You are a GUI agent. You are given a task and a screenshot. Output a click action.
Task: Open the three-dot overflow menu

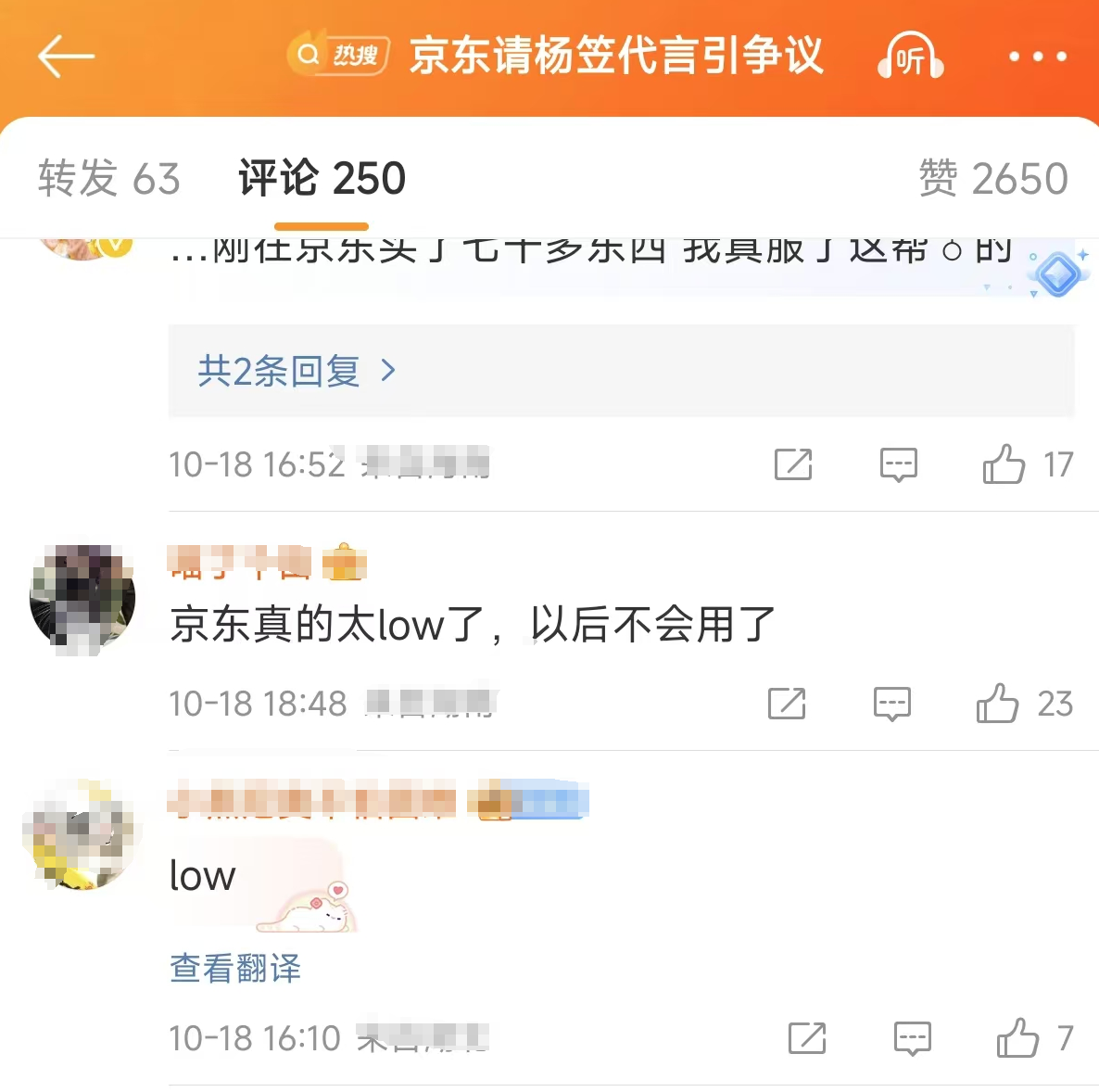pos(1037,57)
